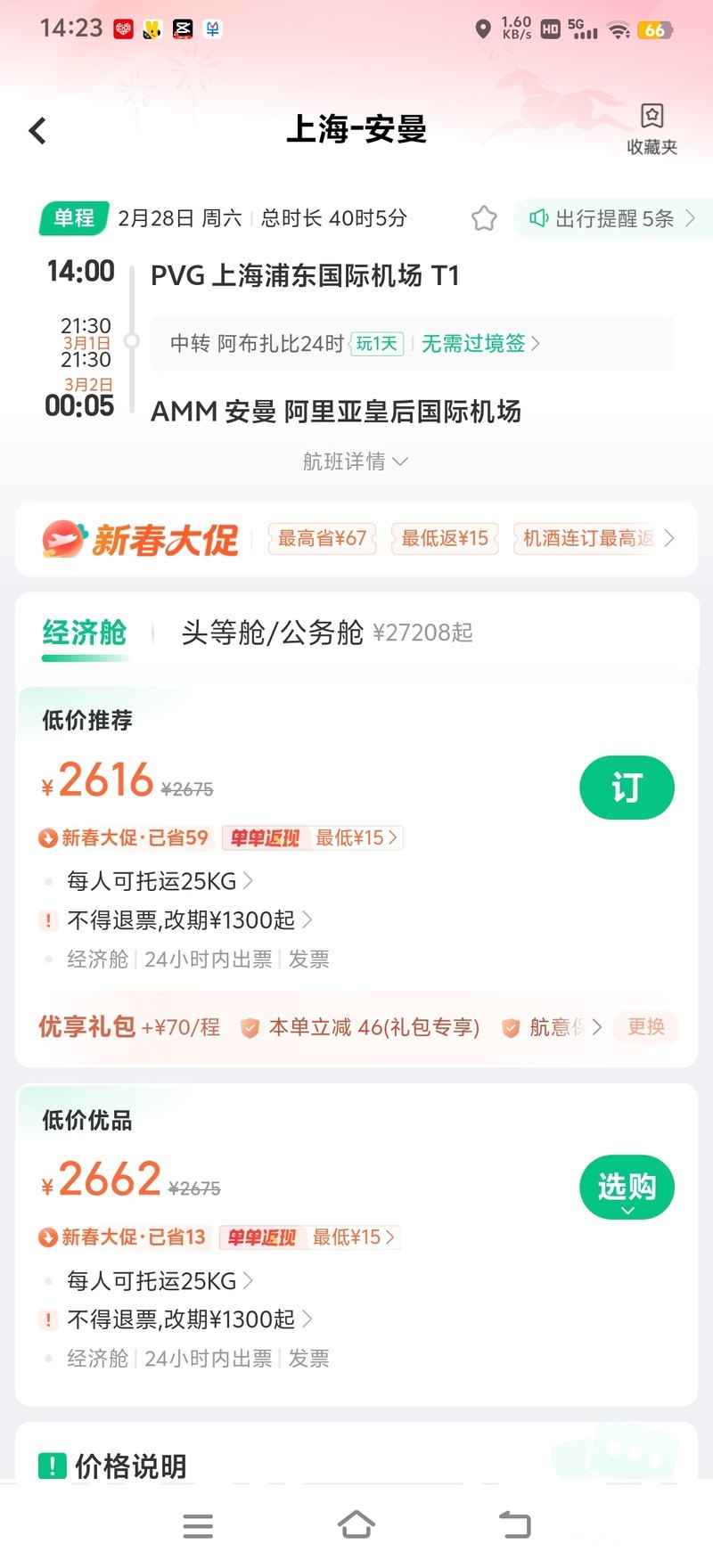Switch to the 头等舱/公务舱 tab
The image size is (713, 1568).
tap(326, 633)
